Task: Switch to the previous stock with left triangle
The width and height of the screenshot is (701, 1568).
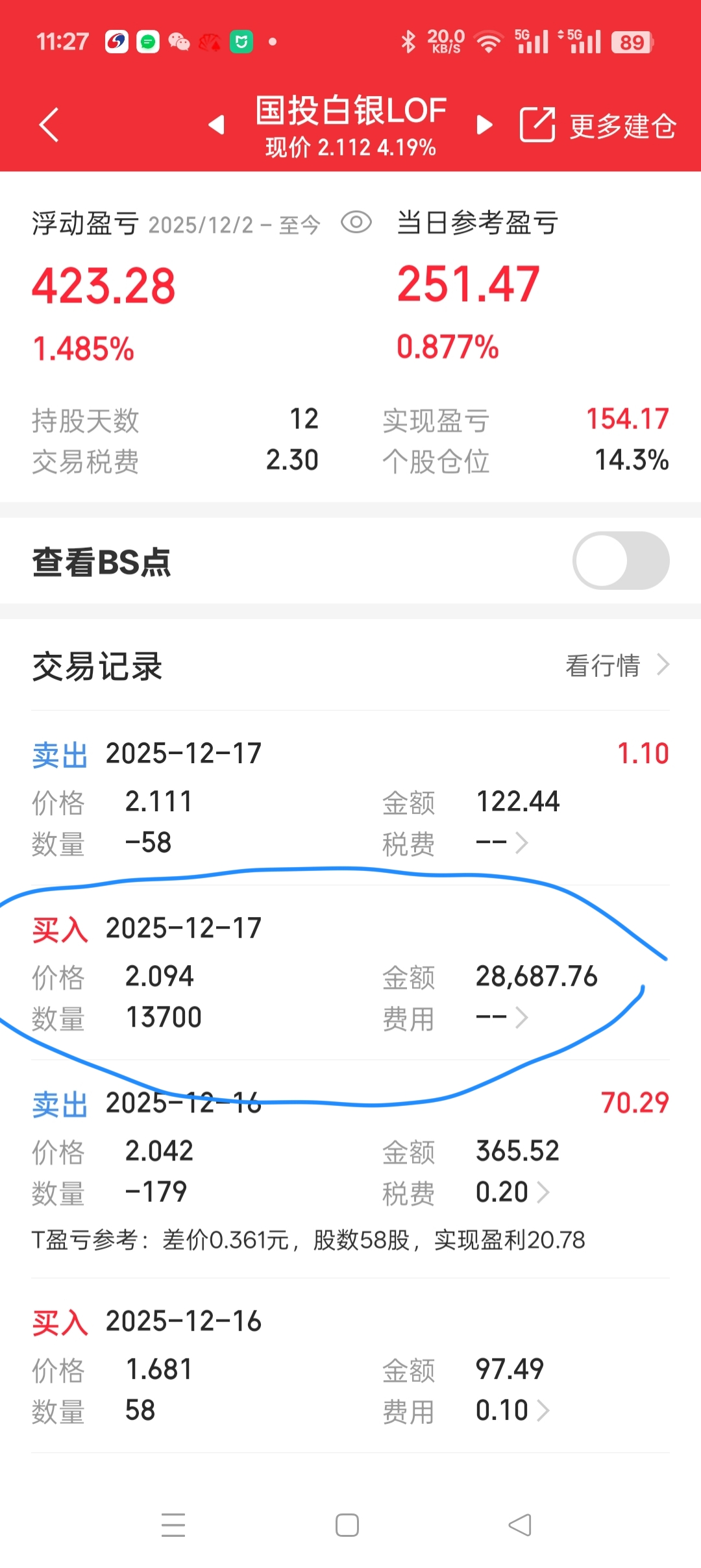Action: coord(217,125)
